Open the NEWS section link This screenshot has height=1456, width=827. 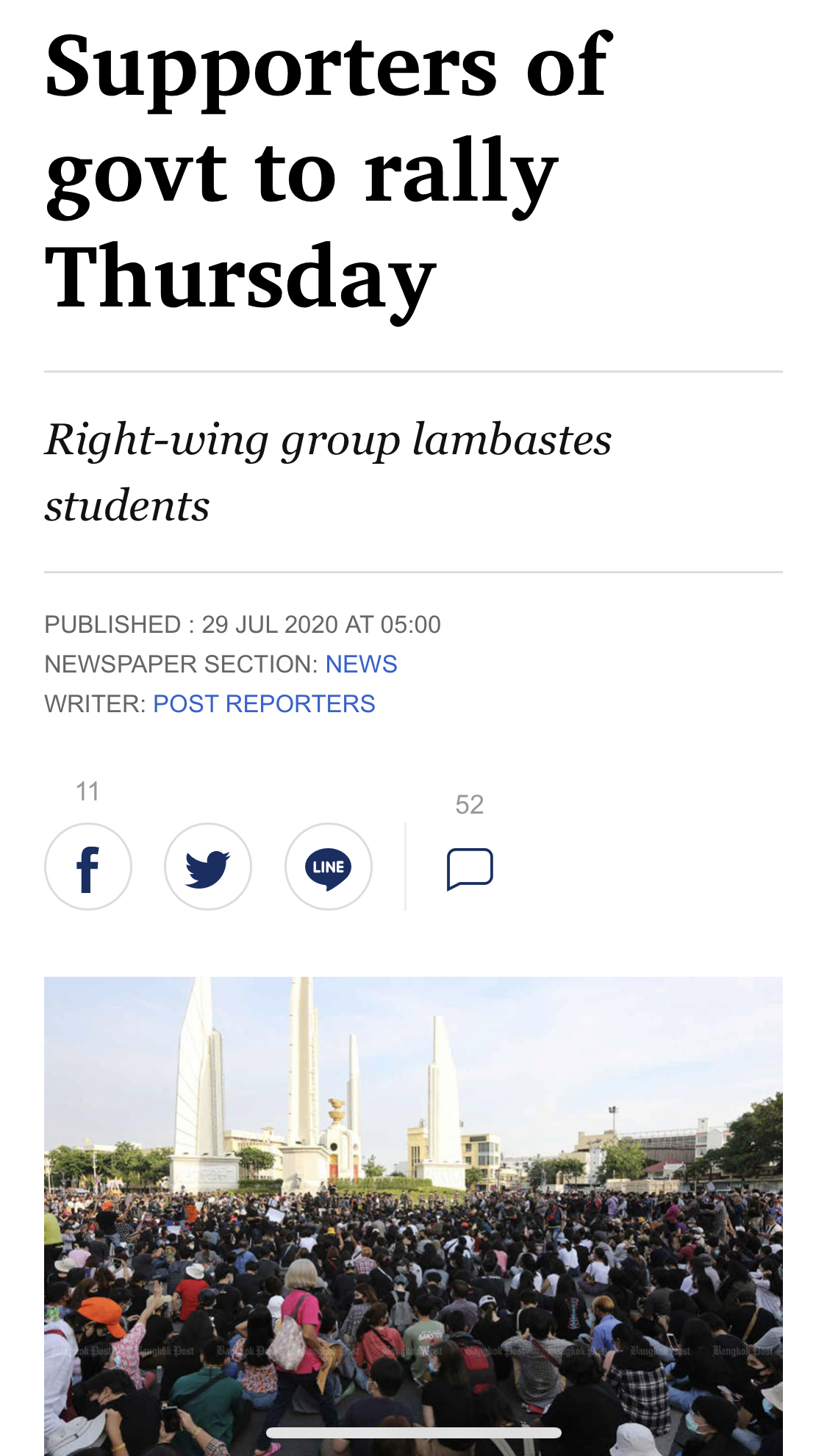(x=361, y=664)
